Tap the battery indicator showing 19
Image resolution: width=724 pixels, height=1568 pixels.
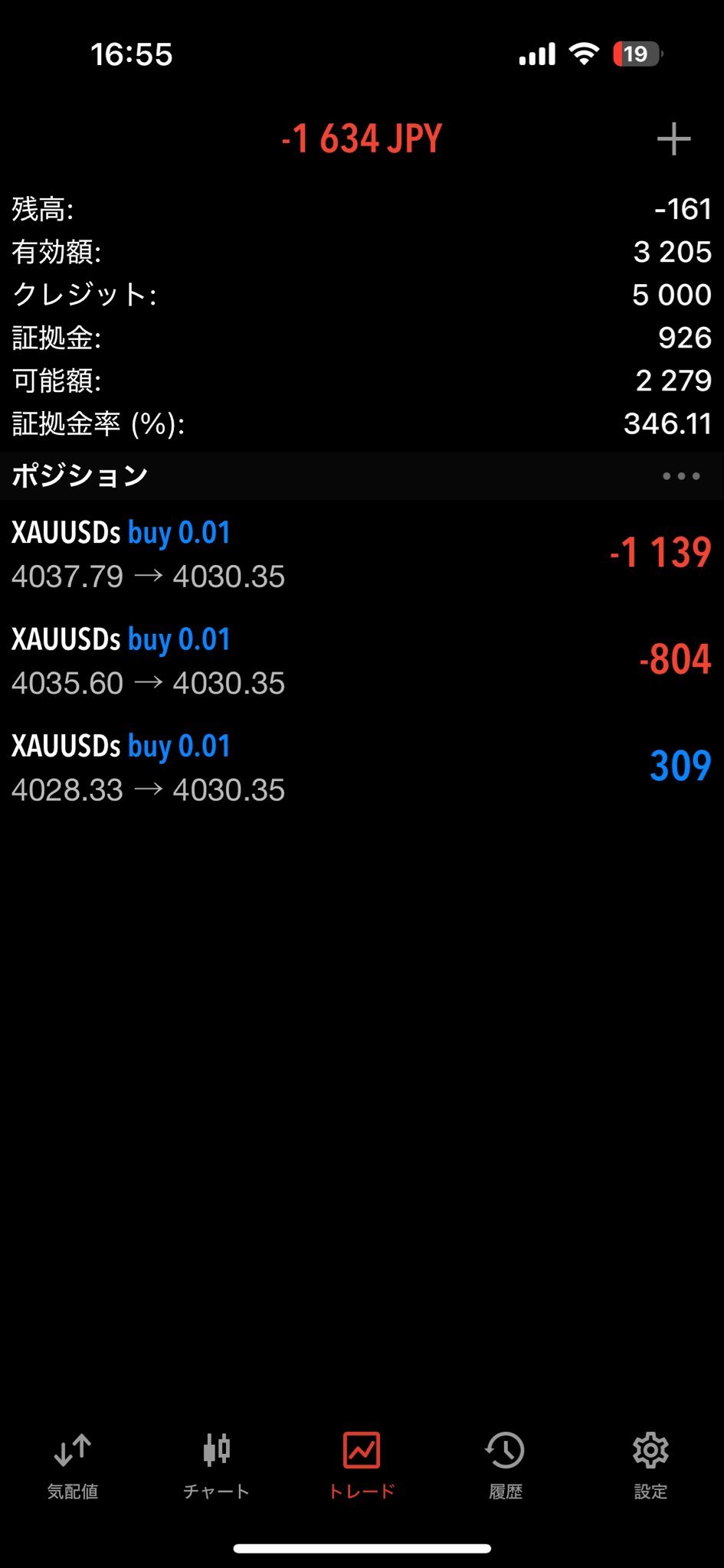(x=631, y=53)
